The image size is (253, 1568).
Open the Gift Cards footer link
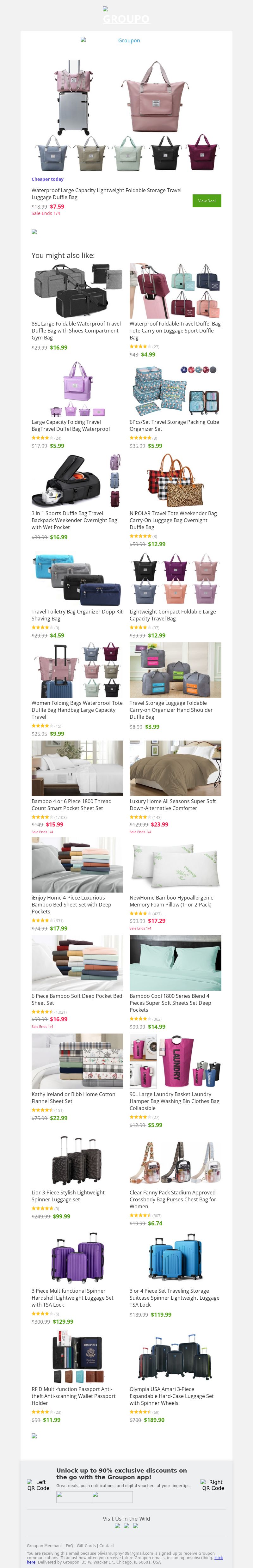pos(86,1546)
